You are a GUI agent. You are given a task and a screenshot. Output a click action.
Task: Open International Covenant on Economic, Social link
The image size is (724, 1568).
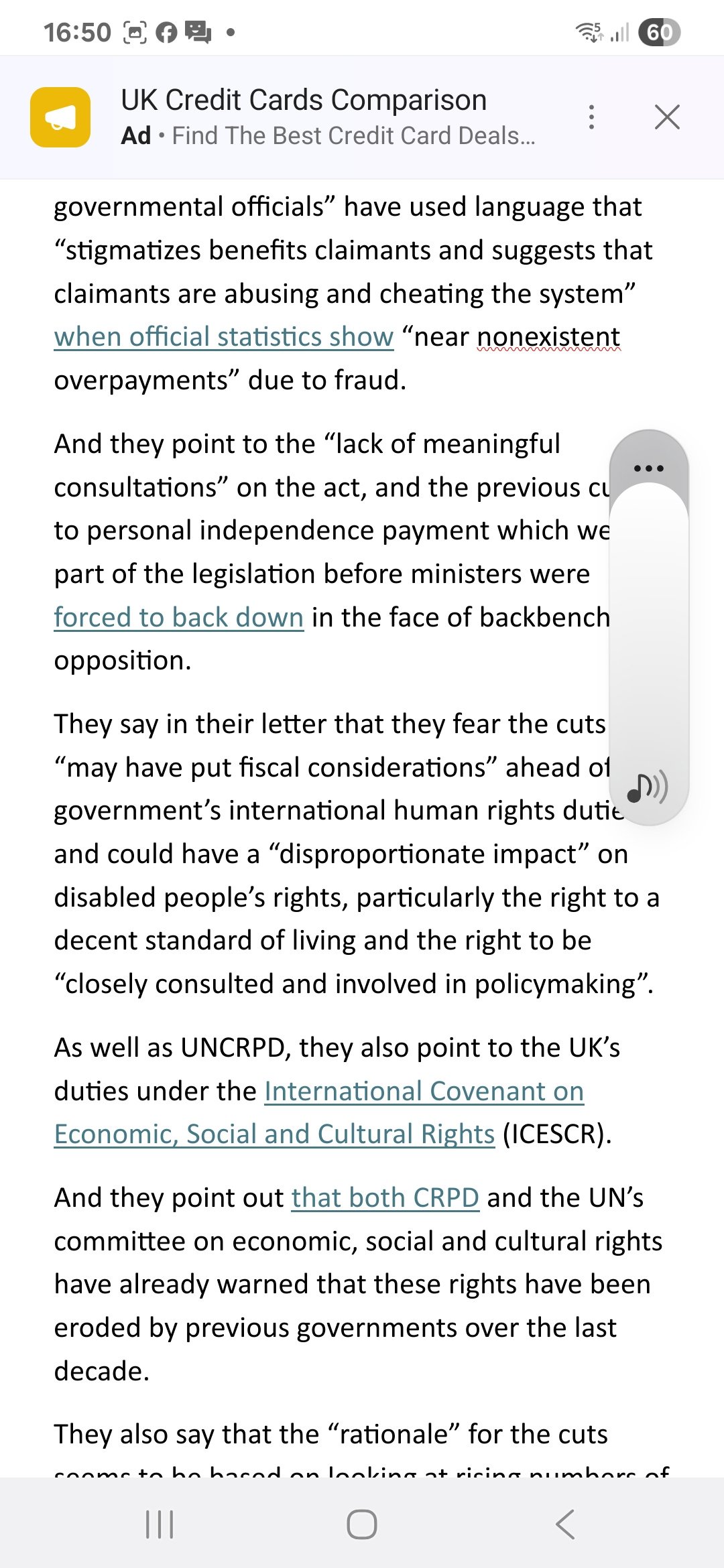[x=319, y=1112]
